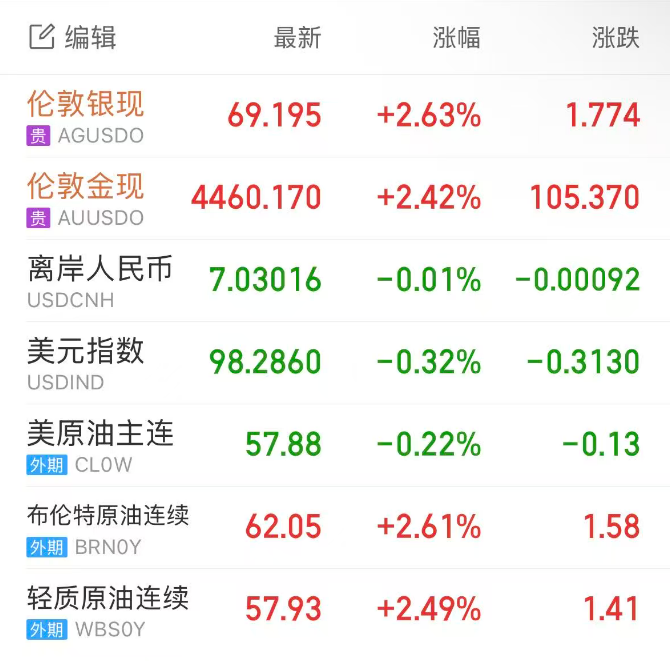Select the 美原油主连 CL0W row
670x661 pixels.
[x=100, y=445]
